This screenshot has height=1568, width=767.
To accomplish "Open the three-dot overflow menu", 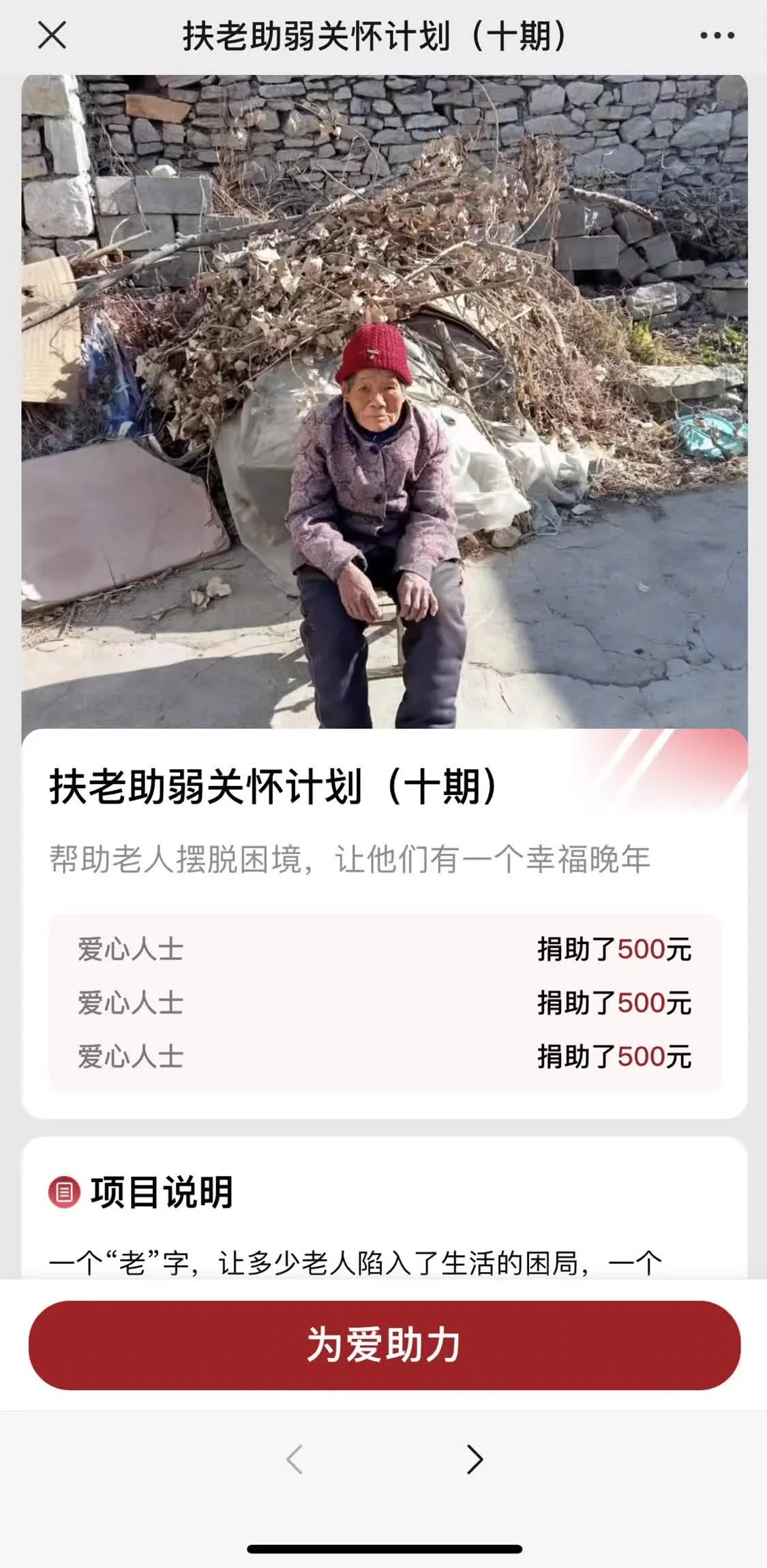I will click(x=717, y=35).
